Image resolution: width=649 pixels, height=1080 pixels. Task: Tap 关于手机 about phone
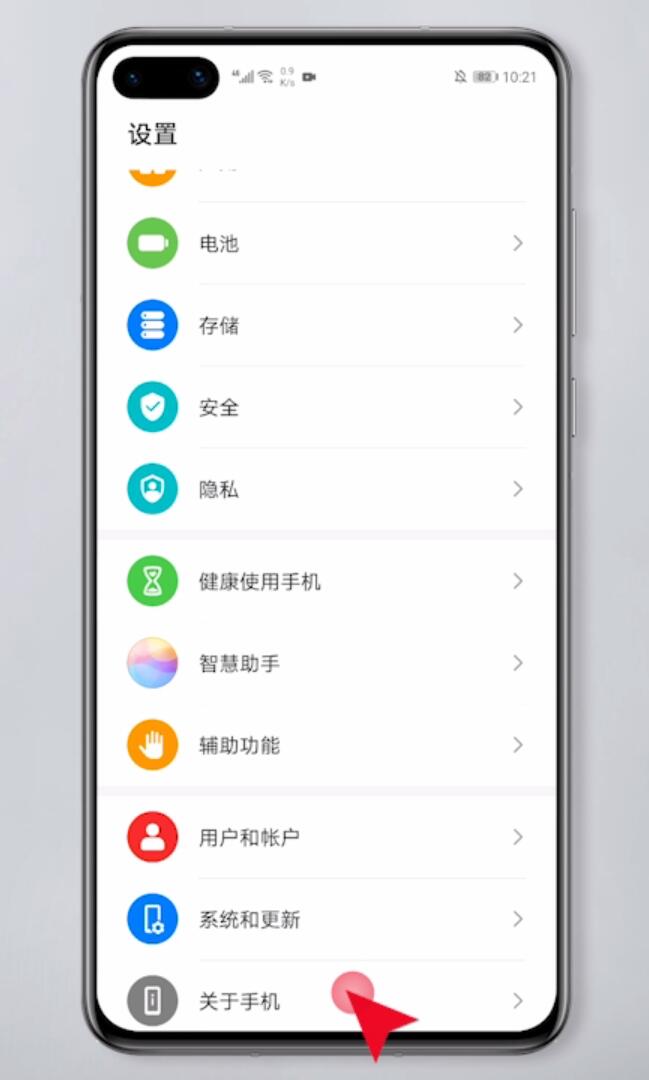coord(326,1000)
